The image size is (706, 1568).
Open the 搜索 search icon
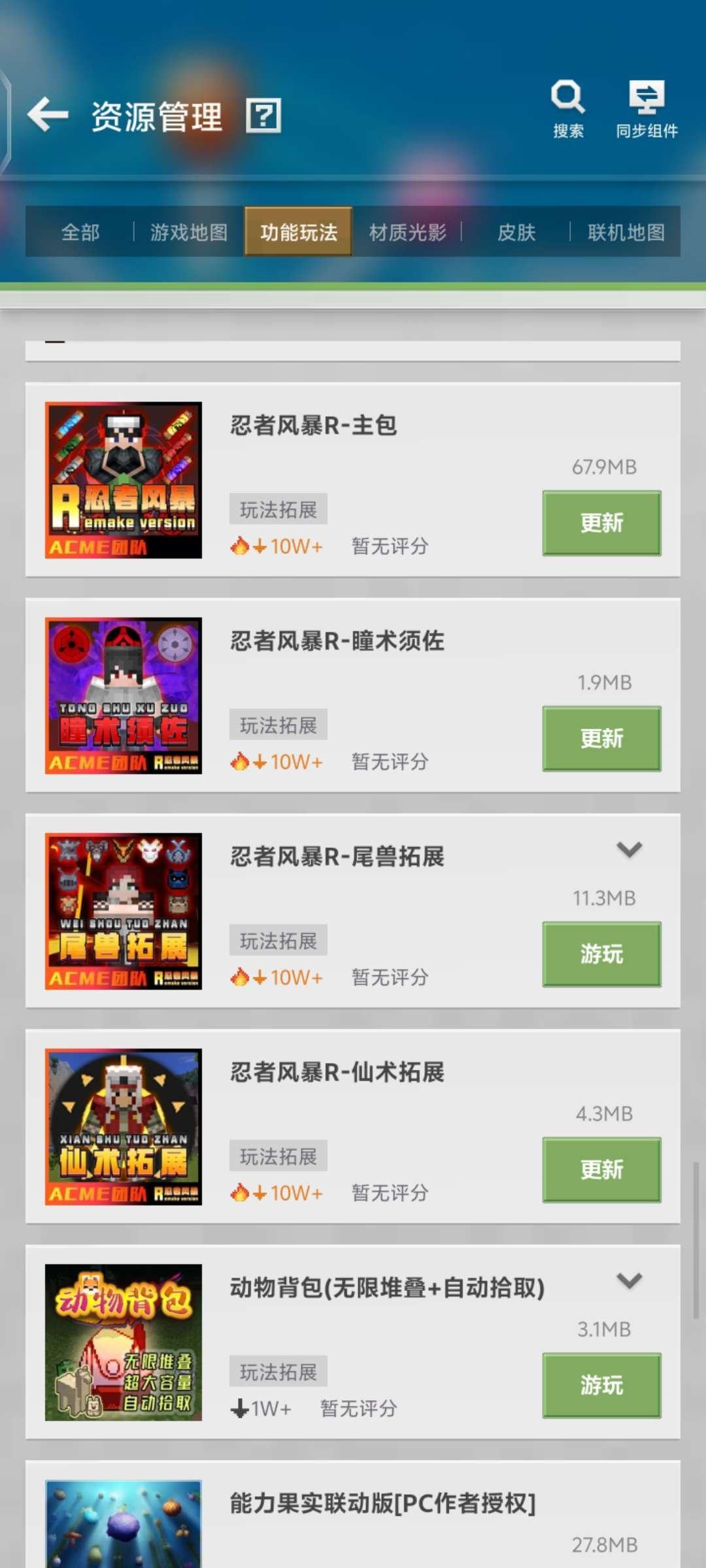tap(567, 108)
